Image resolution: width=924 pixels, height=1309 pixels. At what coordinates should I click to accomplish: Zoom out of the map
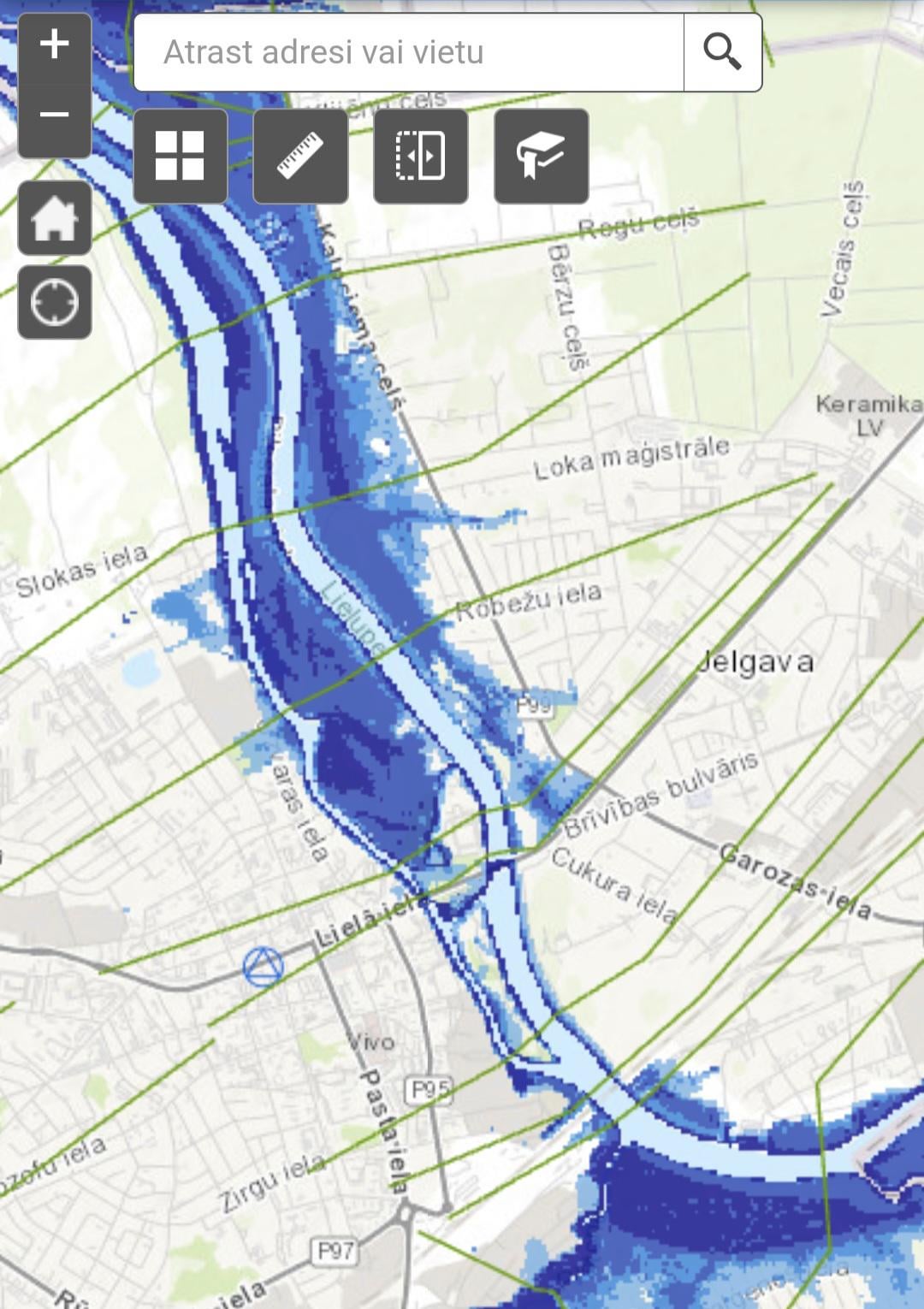tap(55, 115)
